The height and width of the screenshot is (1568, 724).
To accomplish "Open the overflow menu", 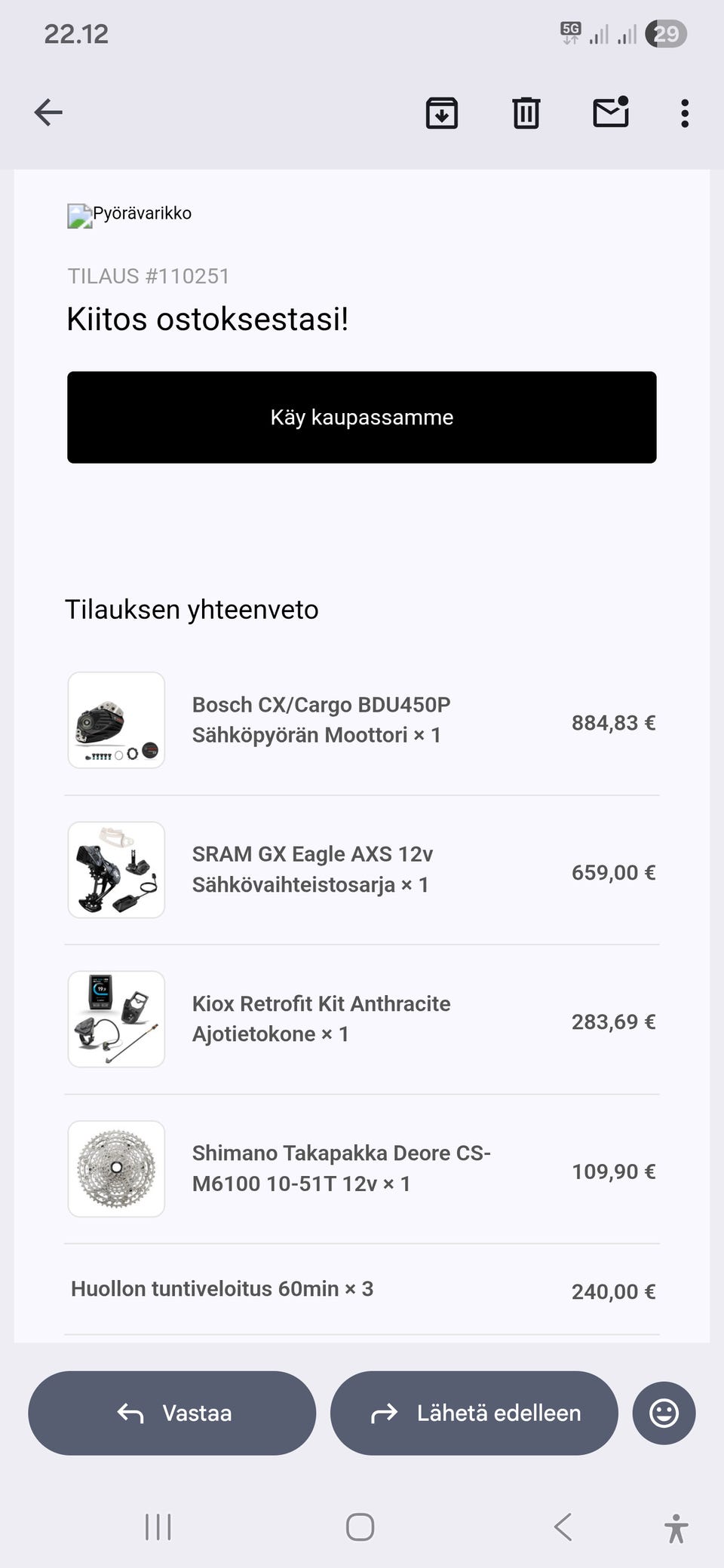I will tap(684, 113).
